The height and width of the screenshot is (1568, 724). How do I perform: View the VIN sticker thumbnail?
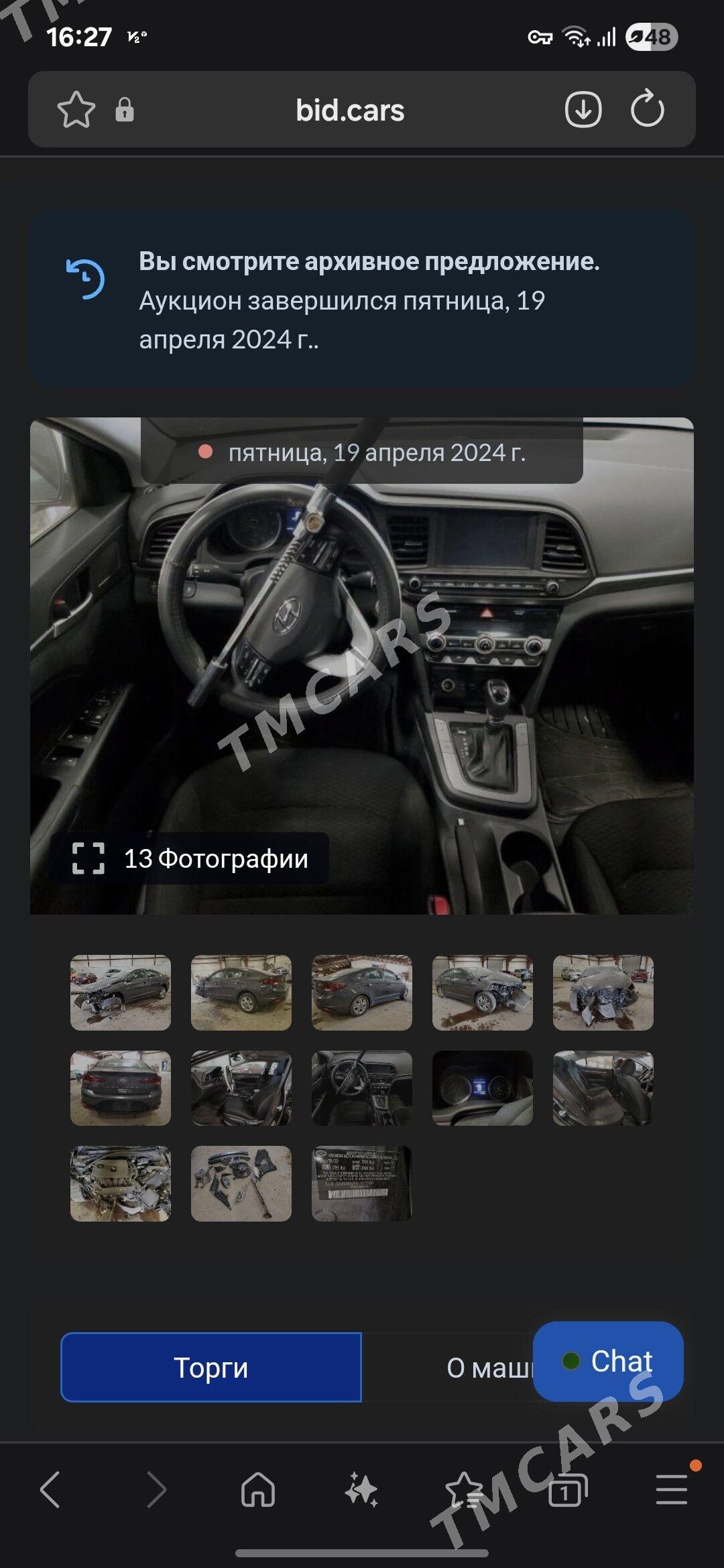click(x=362, y=1183)
